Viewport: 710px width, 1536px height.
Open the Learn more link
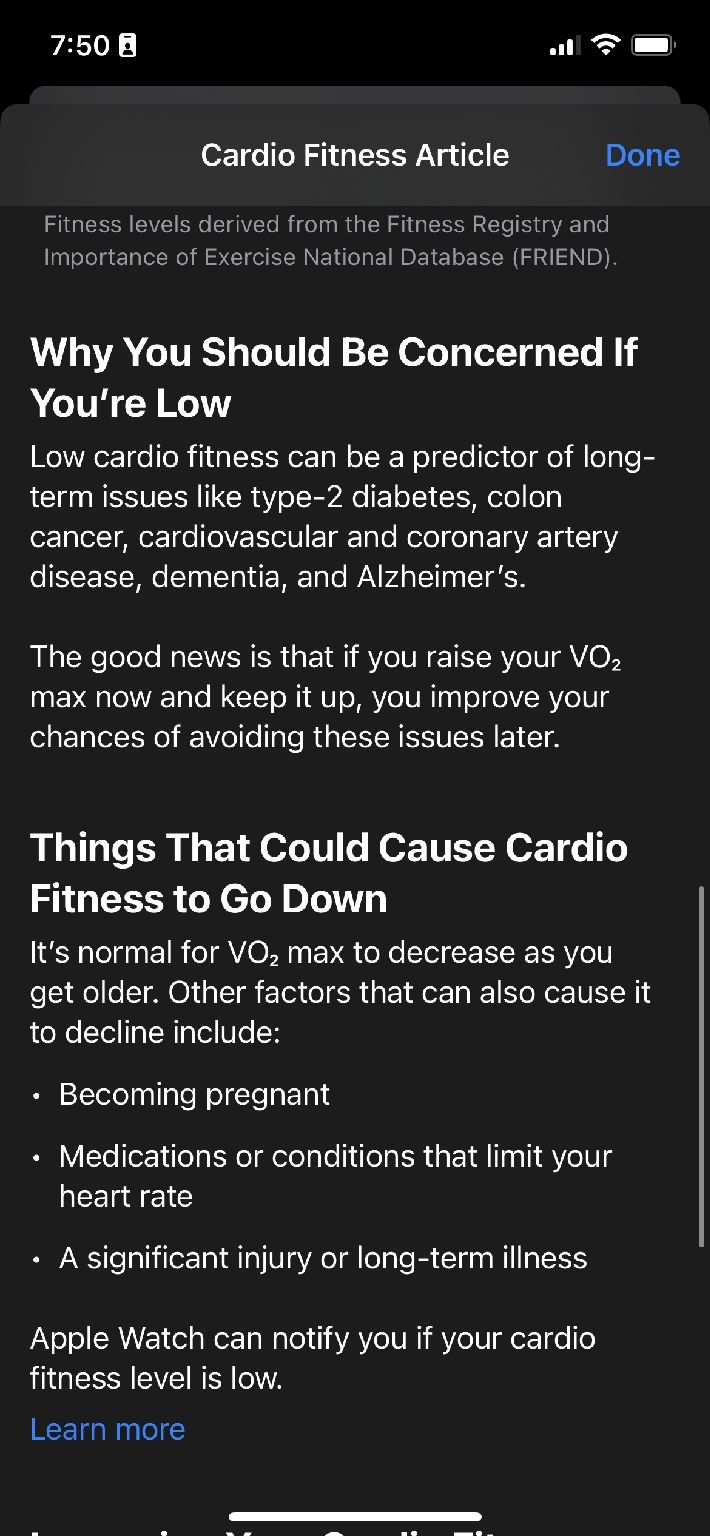pyautogui.click(x=108, y=1429)
